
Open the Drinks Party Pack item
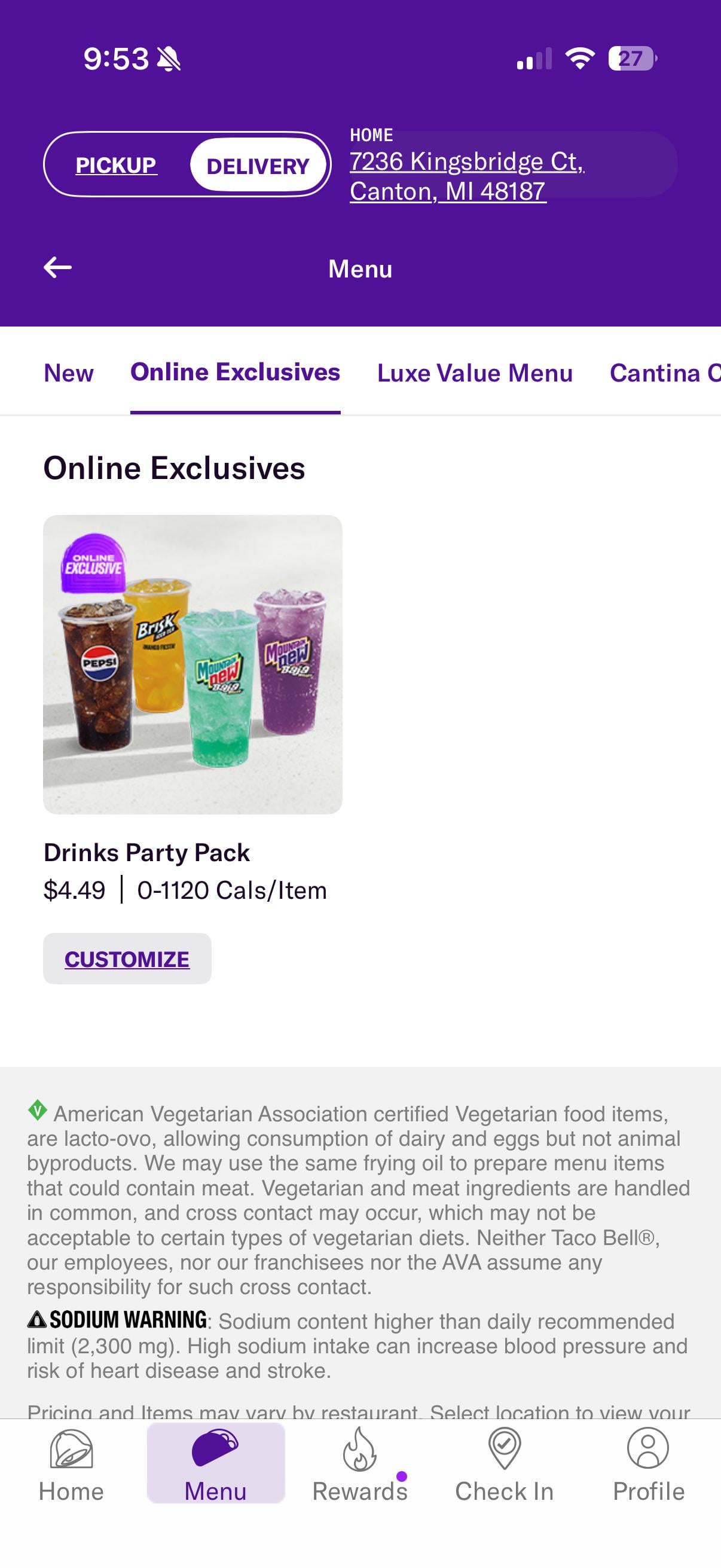pos(193,664)
